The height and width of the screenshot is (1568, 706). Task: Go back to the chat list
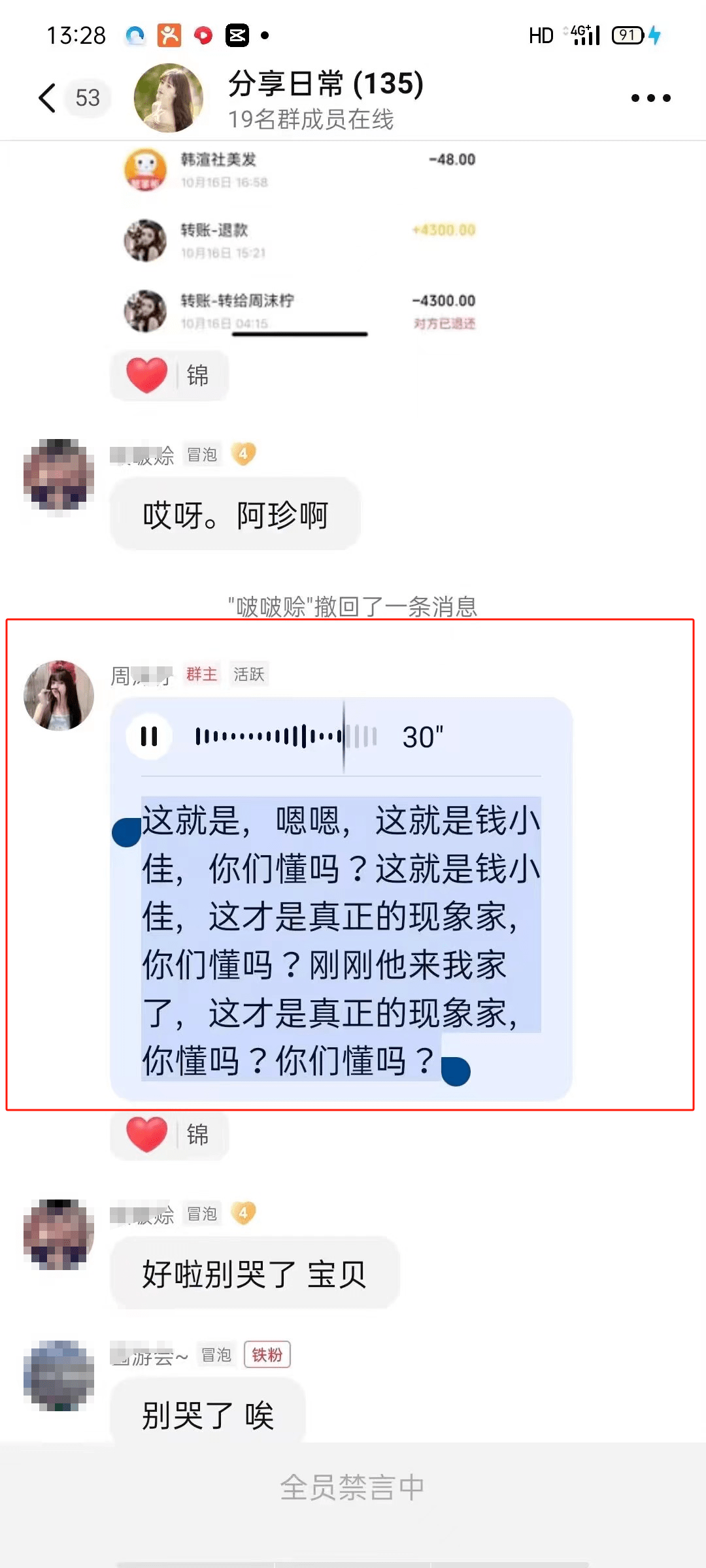[x=47, y=98]
